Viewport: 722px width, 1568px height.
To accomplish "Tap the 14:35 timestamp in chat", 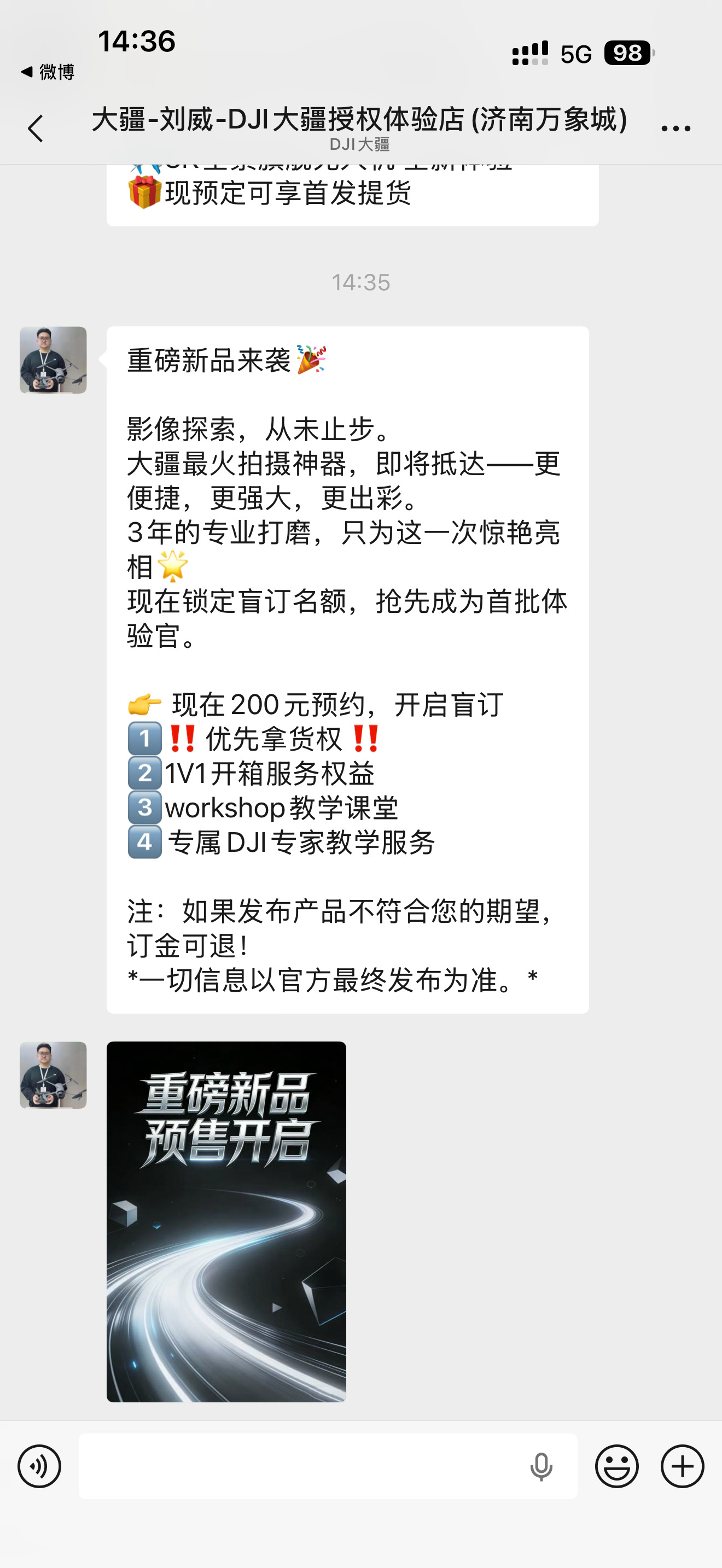I will (x=360, y=282).
